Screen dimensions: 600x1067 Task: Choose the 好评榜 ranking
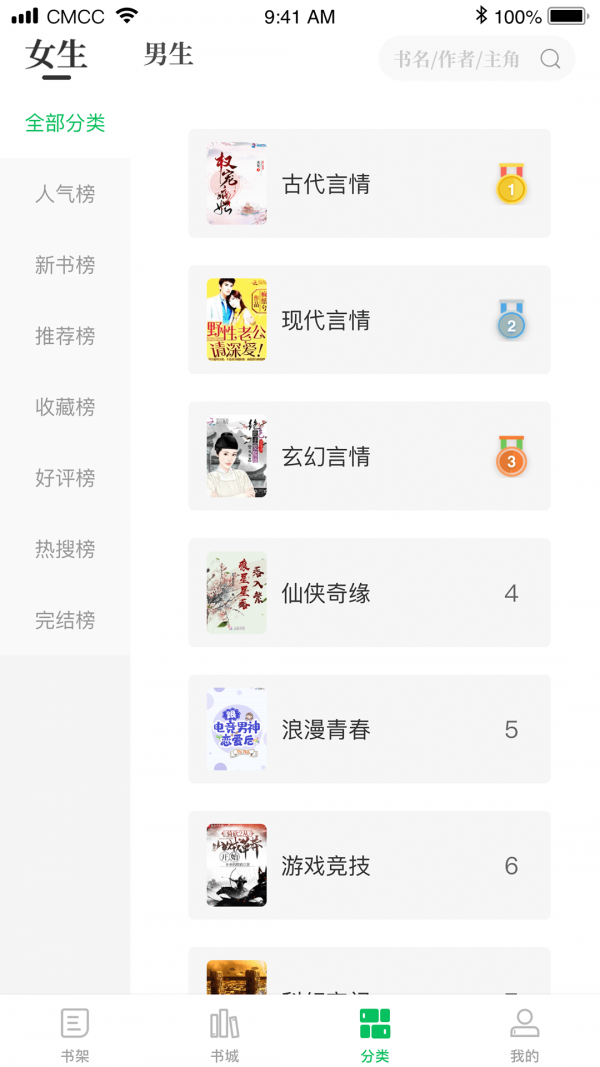[x=65, y=478]
